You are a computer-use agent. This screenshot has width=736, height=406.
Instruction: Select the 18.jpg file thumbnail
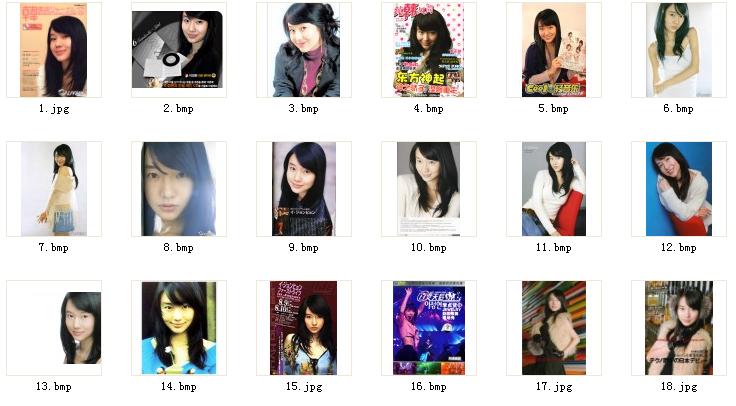[678, 328]
